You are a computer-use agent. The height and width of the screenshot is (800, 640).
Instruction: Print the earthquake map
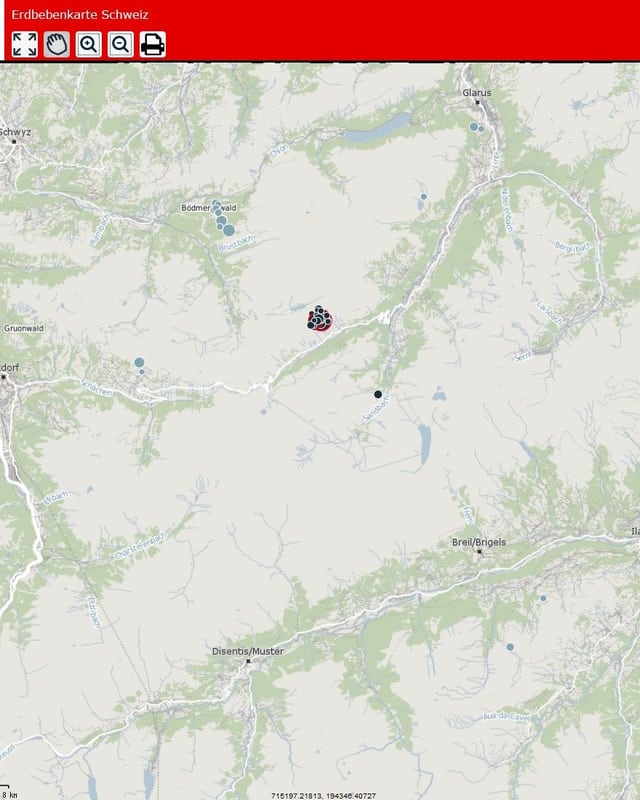[153, 44]
